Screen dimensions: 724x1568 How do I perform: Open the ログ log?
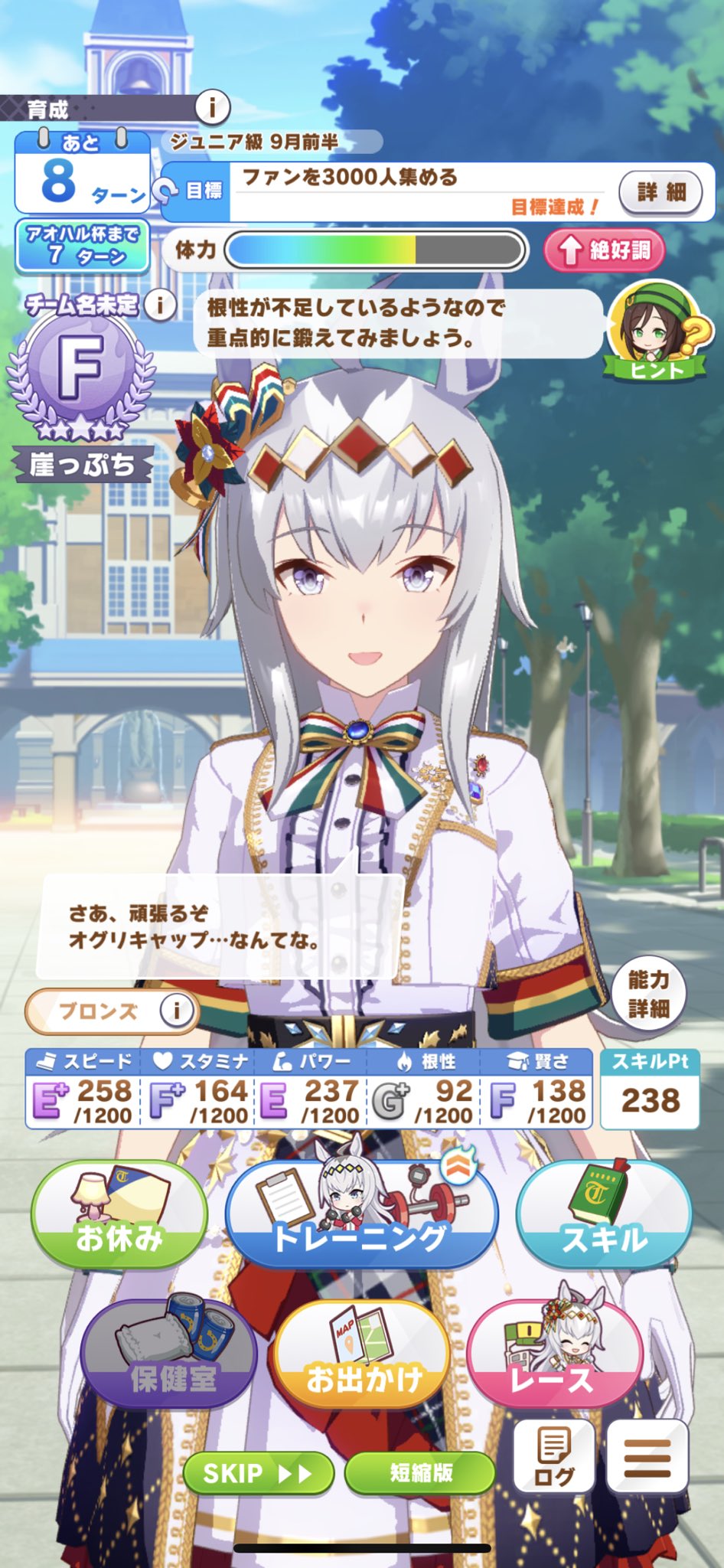coord(553,1456)
